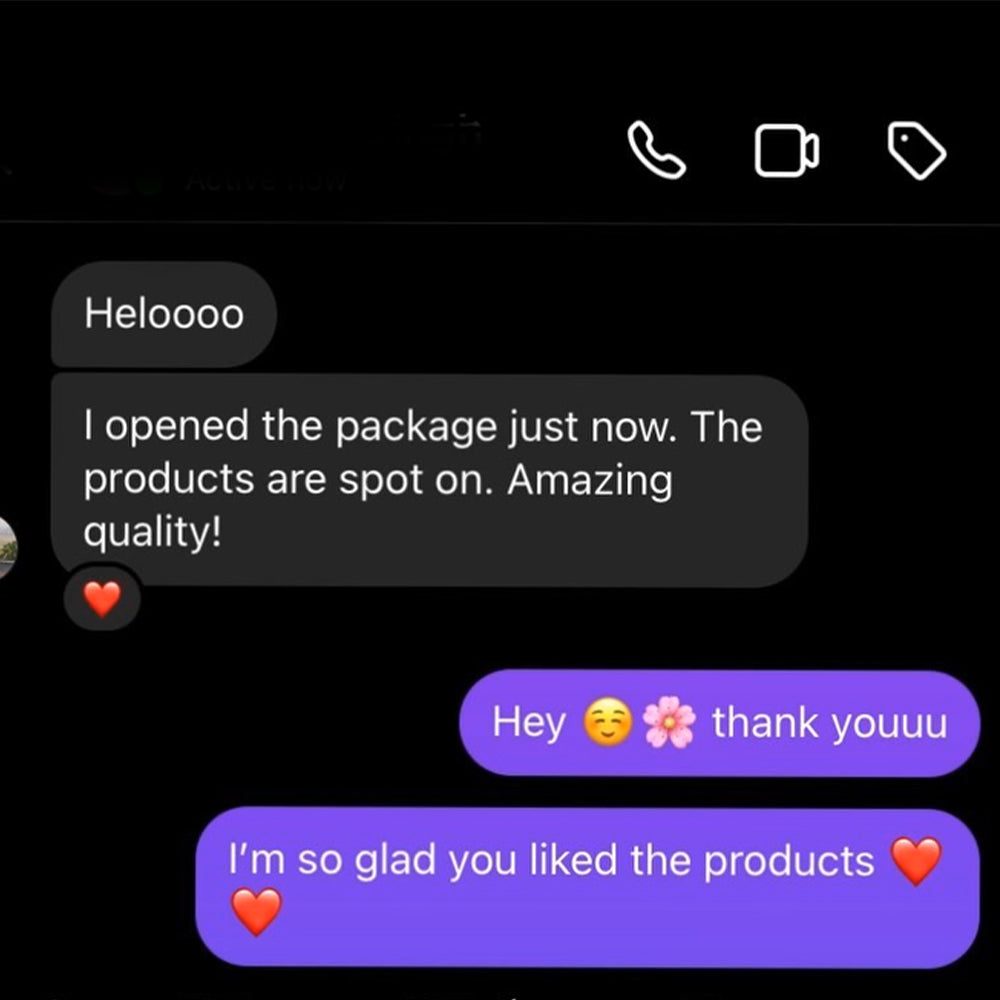Image resolution: width=1000 pixels, height=1000 pixels.
Task: Open the label tag icon
Action: pyautogui.click(x=917, y=151)
